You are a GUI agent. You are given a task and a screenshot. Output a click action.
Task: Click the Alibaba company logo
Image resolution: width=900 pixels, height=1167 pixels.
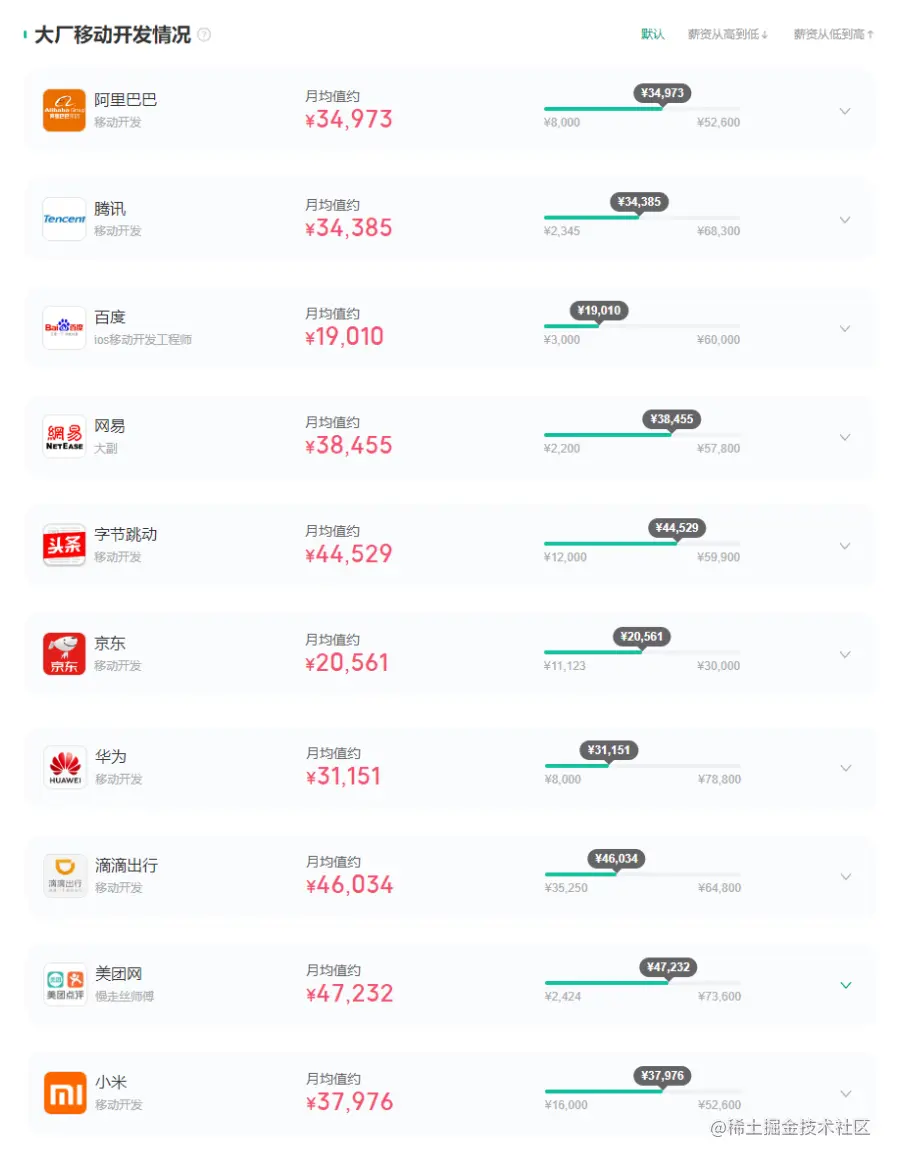click(x=63, y=109)
